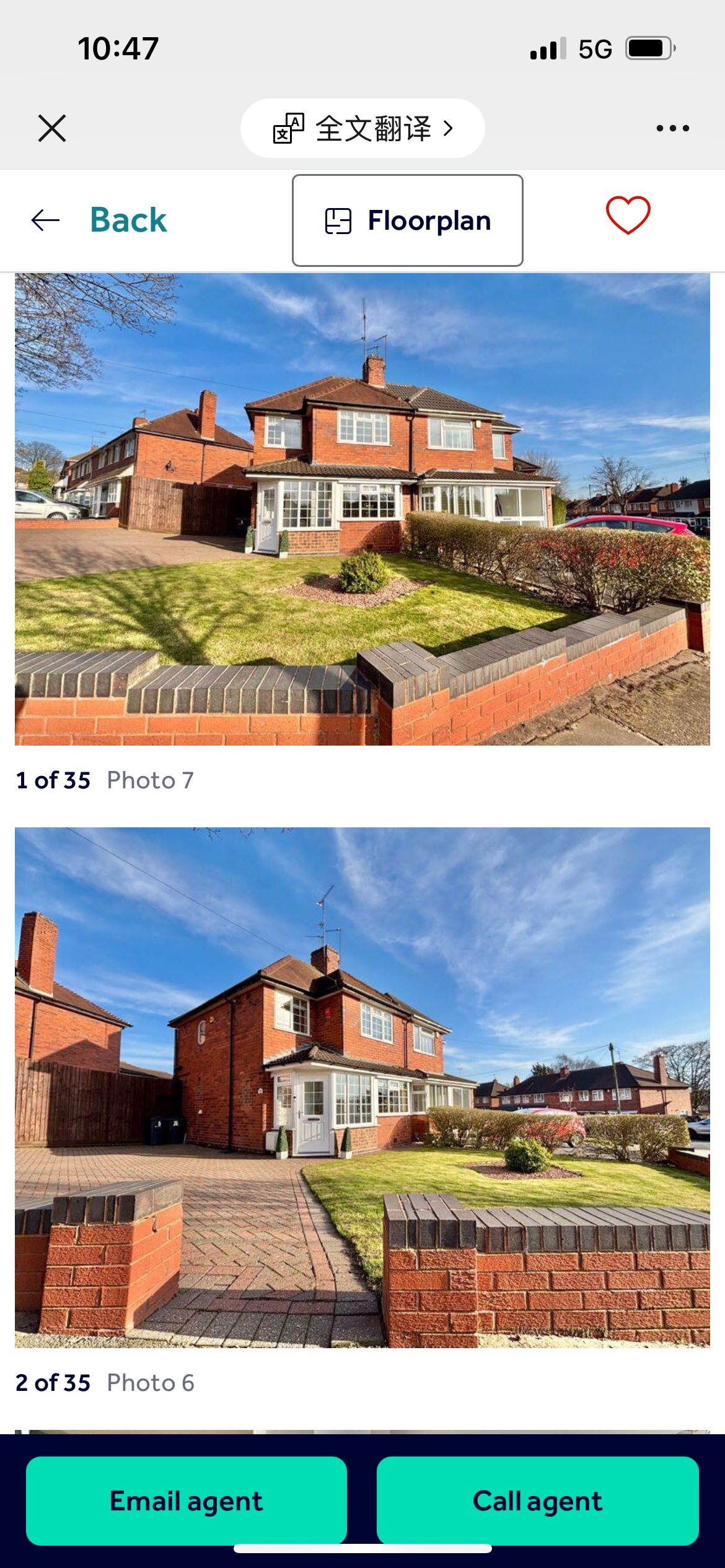This screenshot has width=725, height=1568.
Task: Tap the full-text translate pill
Action: (x=362, y=128)
